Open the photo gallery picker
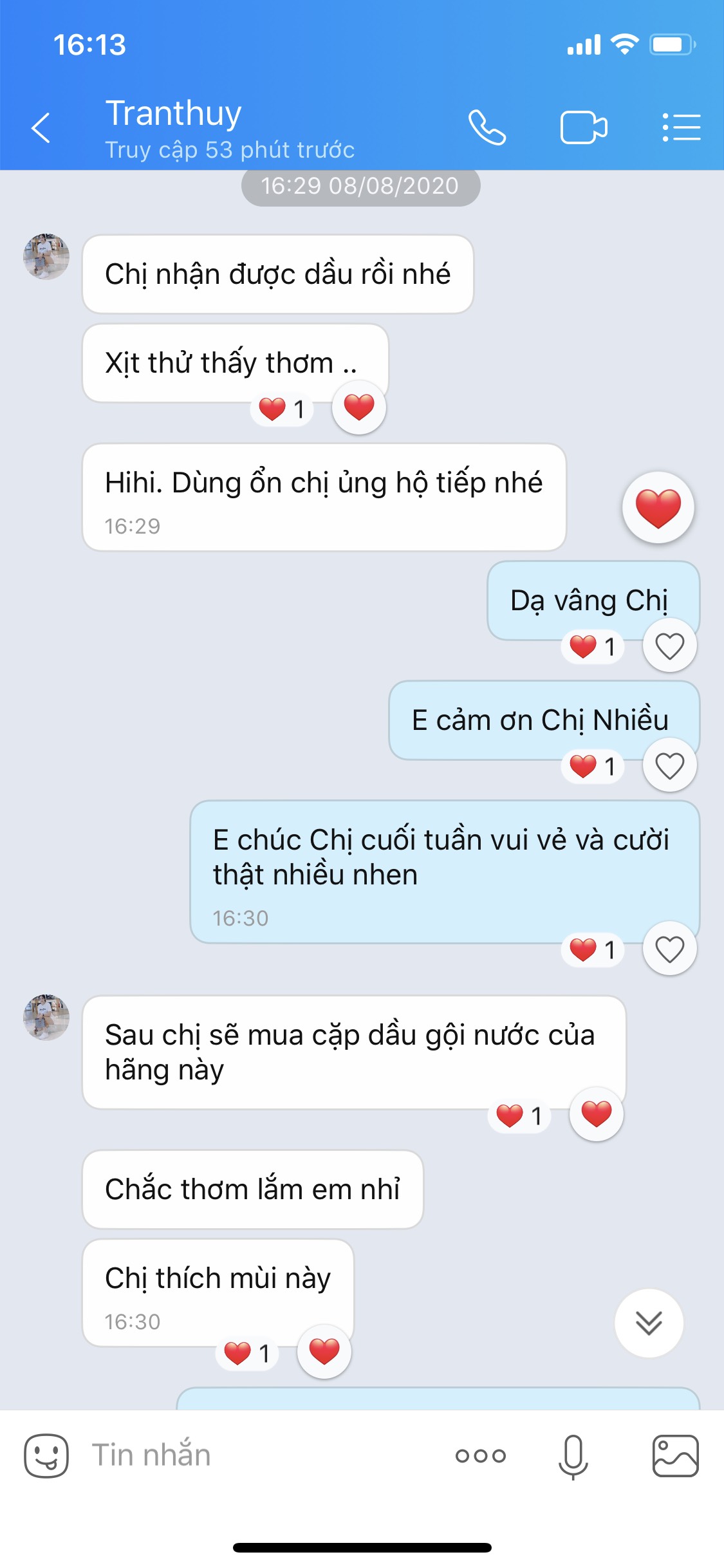This screenshot has height=1568, width=724. point(675,1455)
